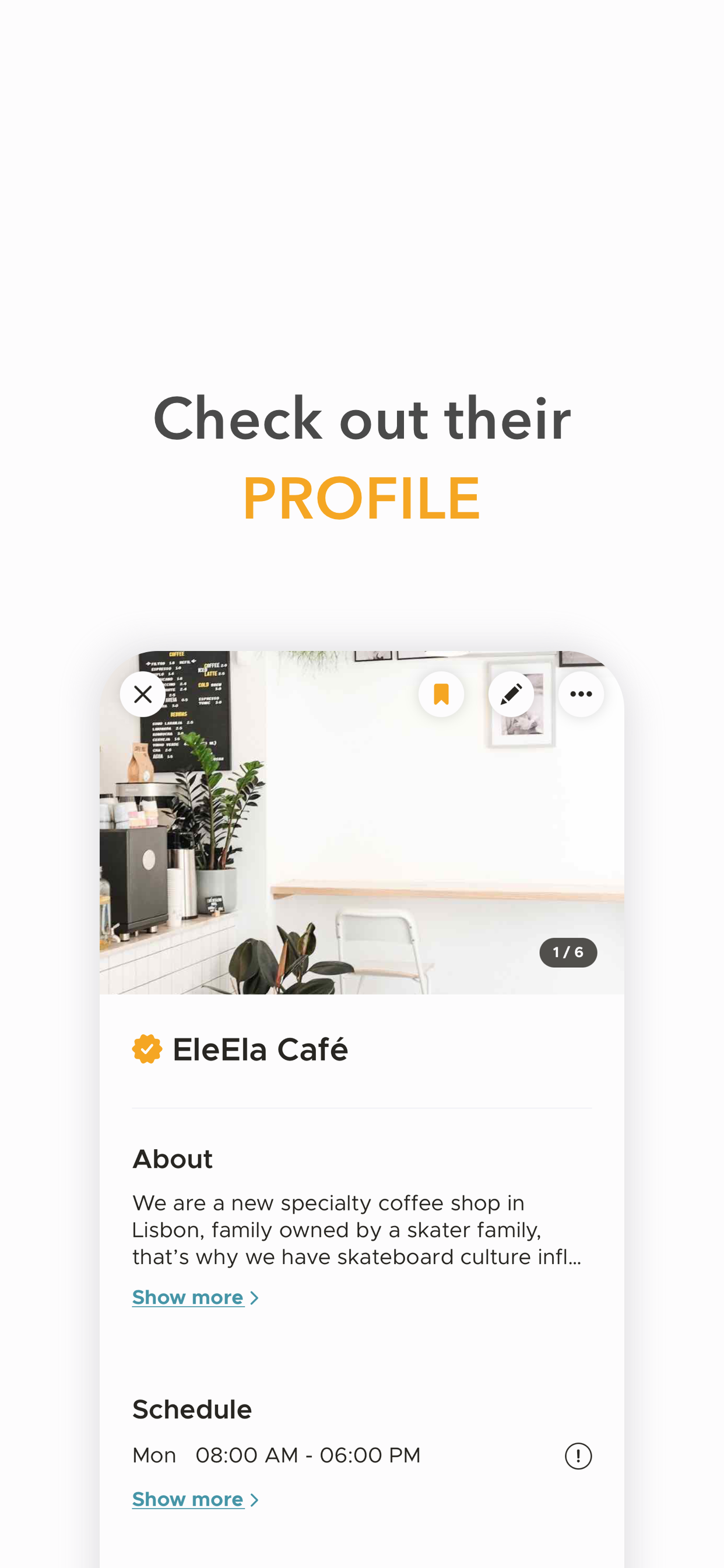This screenshot has width=724, height=1568.
Task: Open the three-dot overflow menu icon
Action: (581, 694)
